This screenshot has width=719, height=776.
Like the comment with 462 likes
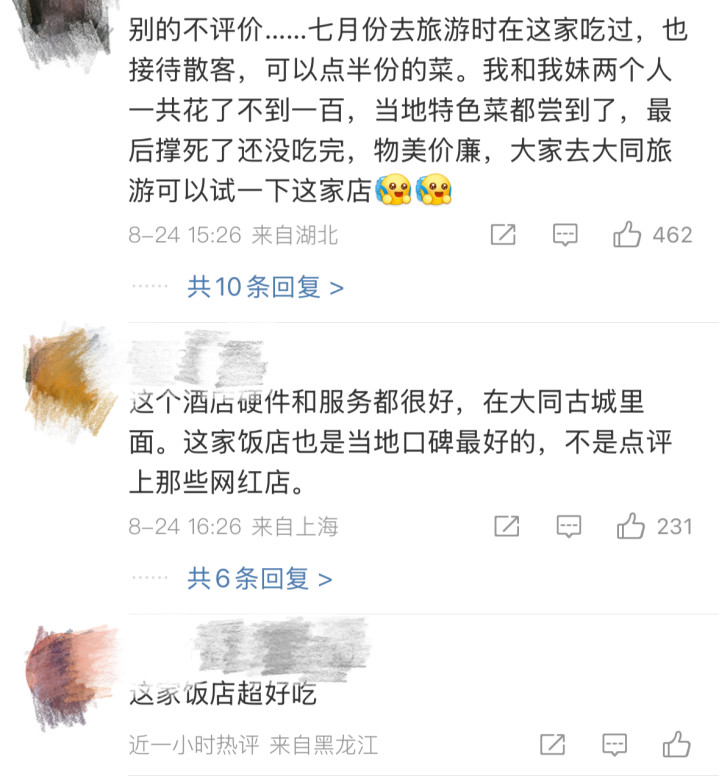[628, 235]
